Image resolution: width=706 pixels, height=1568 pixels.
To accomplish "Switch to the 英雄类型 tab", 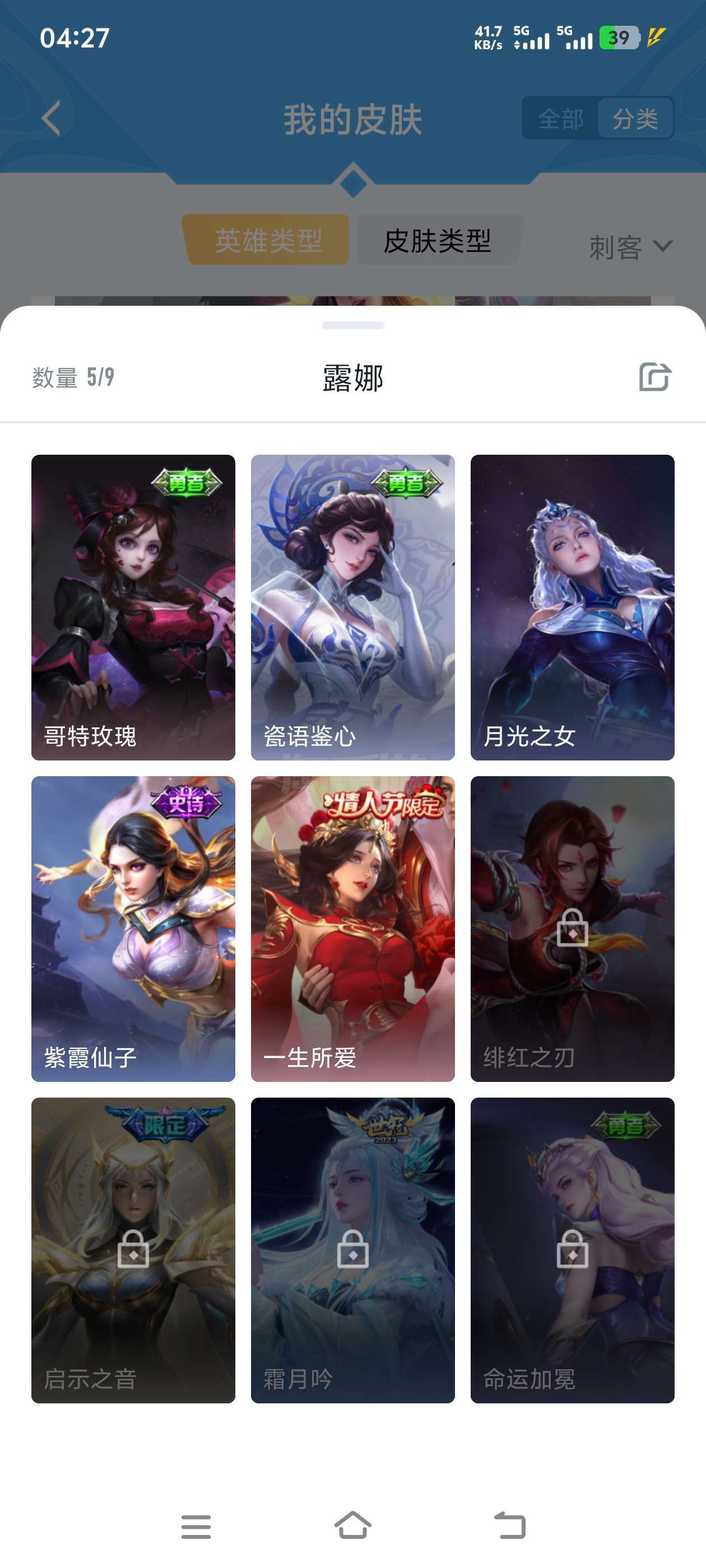I will pos(268,240).
